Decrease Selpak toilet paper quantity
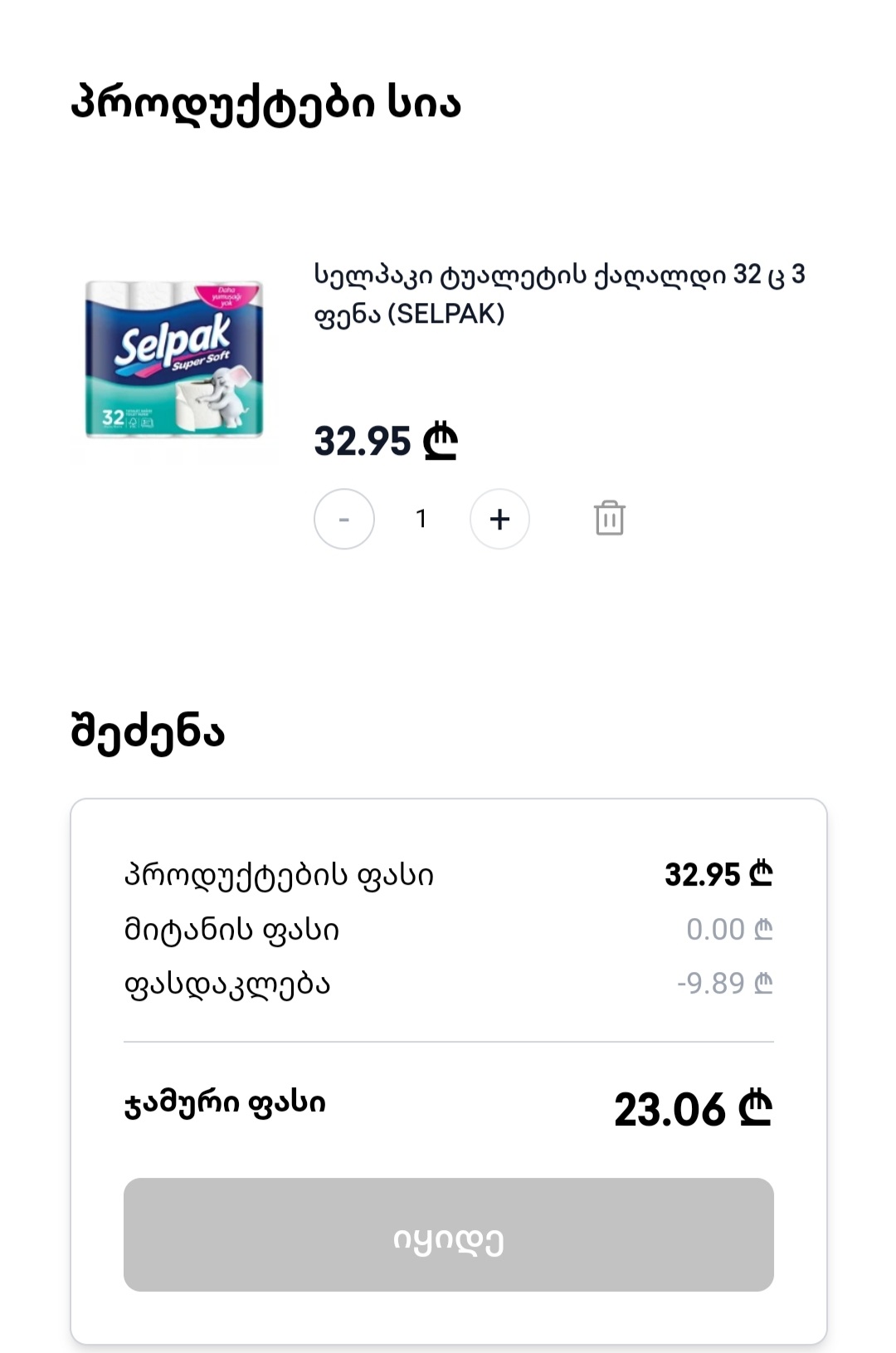 (344, 519)
